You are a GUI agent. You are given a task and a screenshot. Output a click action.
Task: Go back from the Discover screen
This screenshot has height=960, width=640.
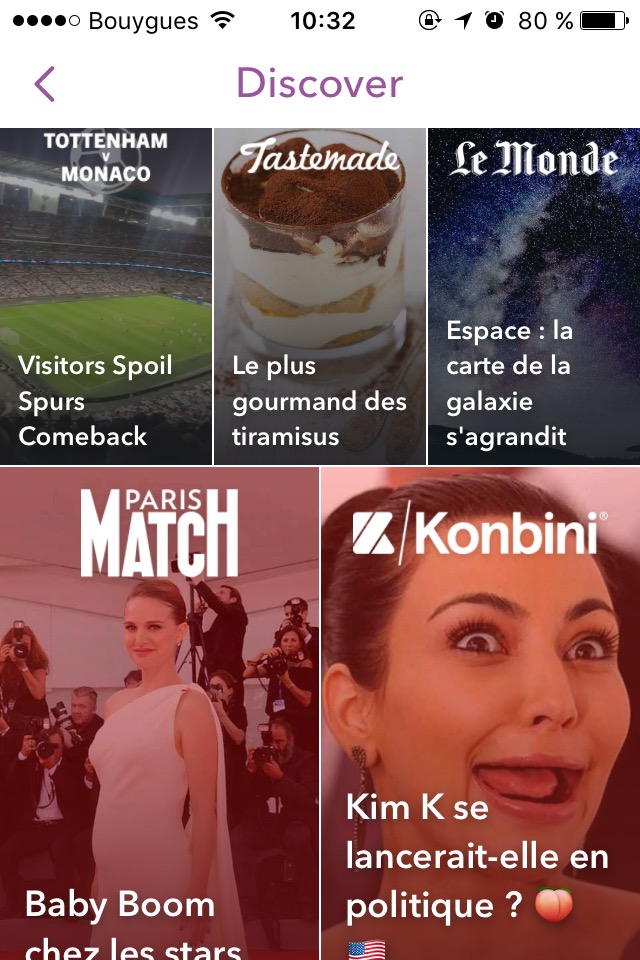(x=44, y=85)
